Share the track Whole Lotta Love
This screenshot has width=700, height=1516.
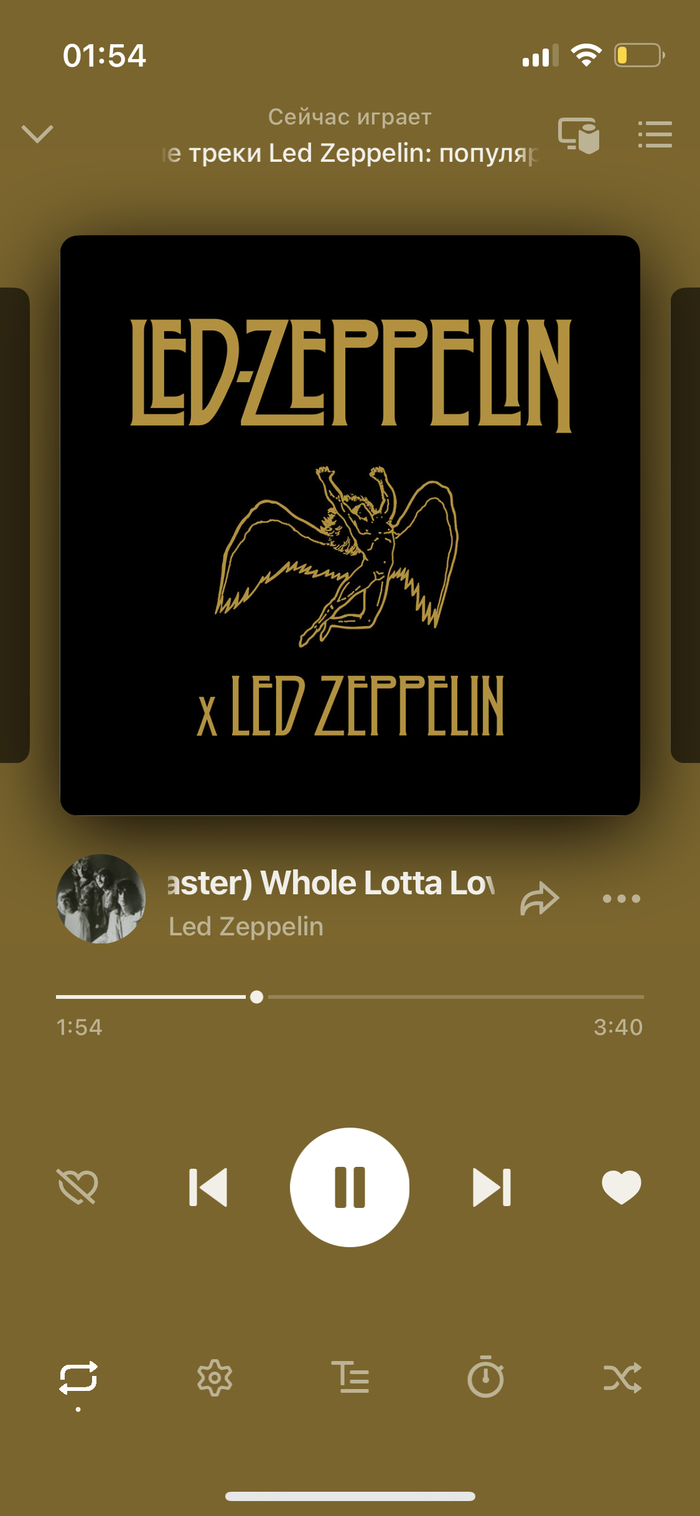pyautogui.click(x=539, y=900)
